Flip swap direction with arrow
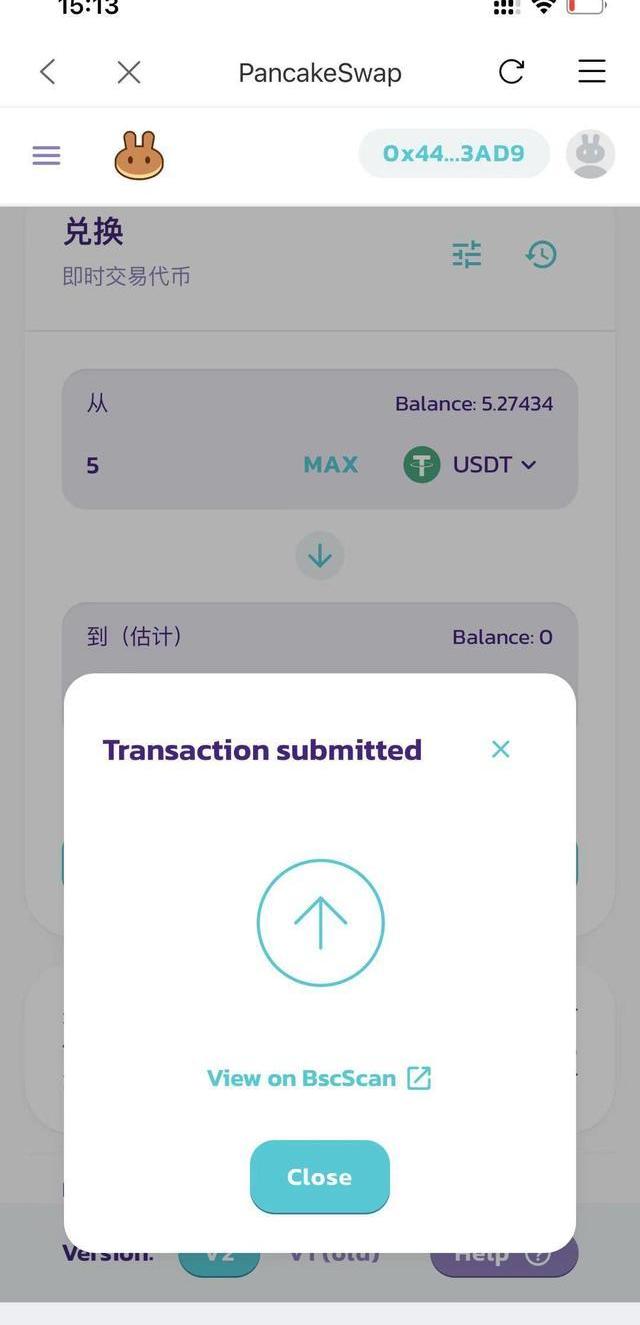This screenshot has height=1325, width=640. point(320,556)
